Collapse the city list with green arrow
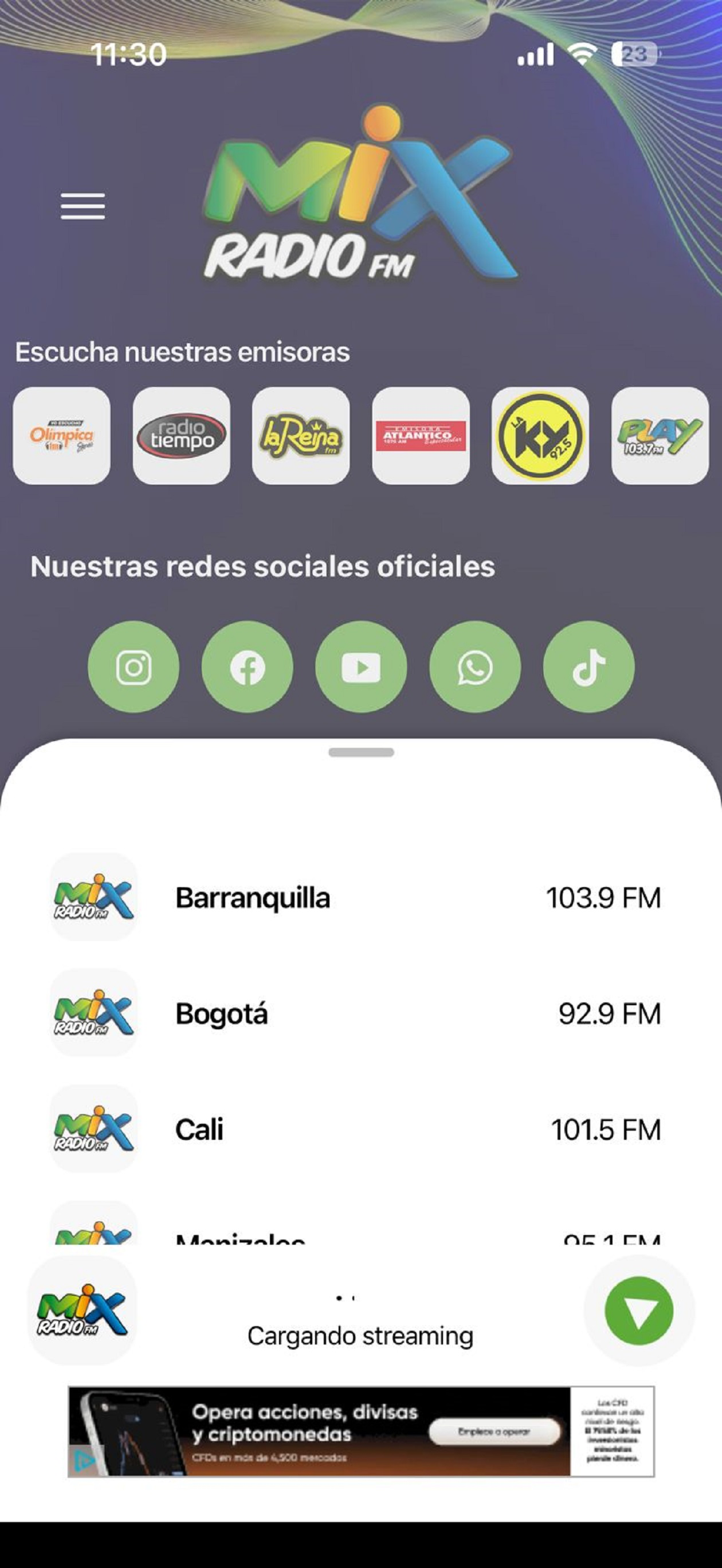 [638, 1311]
